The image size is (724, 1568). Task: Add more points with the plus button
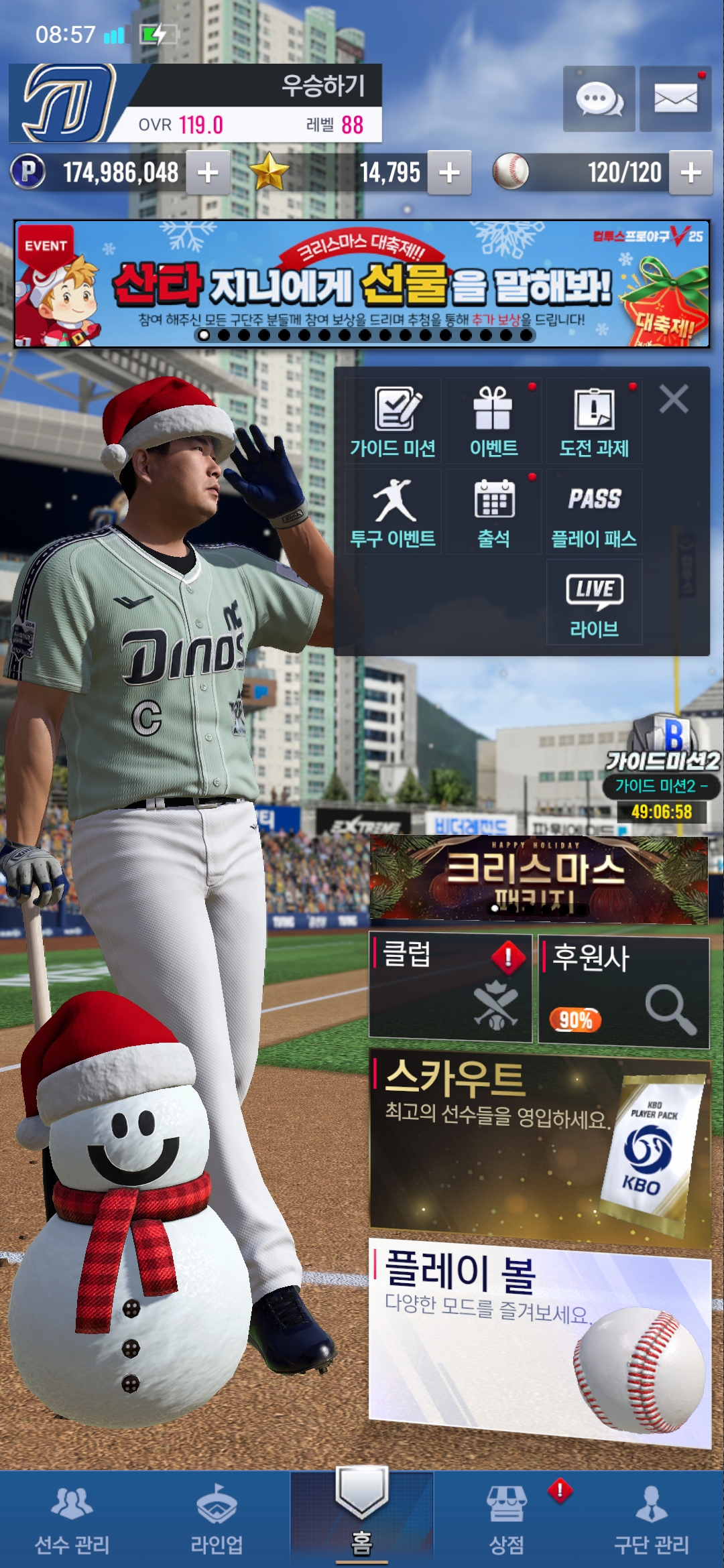208,173
